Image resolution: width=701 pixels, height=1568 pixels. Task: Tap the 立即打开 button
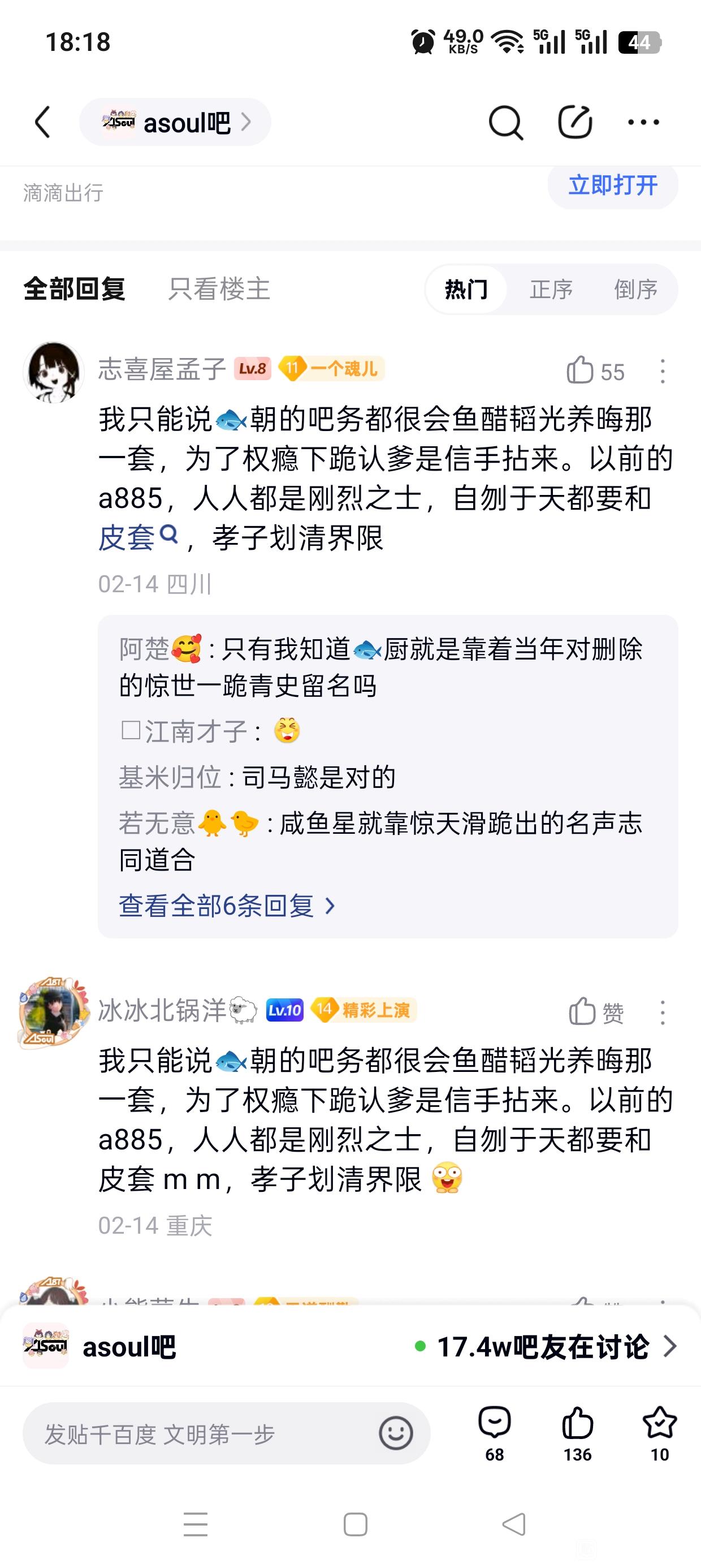point(613,185)
